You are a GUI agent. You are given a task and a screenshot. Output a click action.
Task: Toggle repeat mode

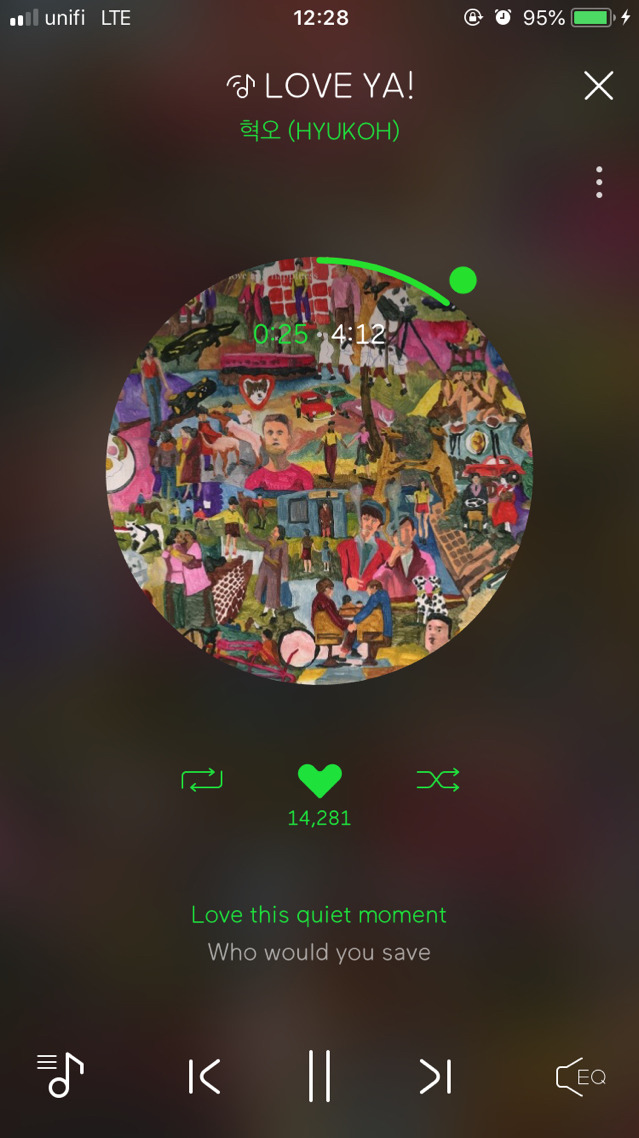(202, 780)
